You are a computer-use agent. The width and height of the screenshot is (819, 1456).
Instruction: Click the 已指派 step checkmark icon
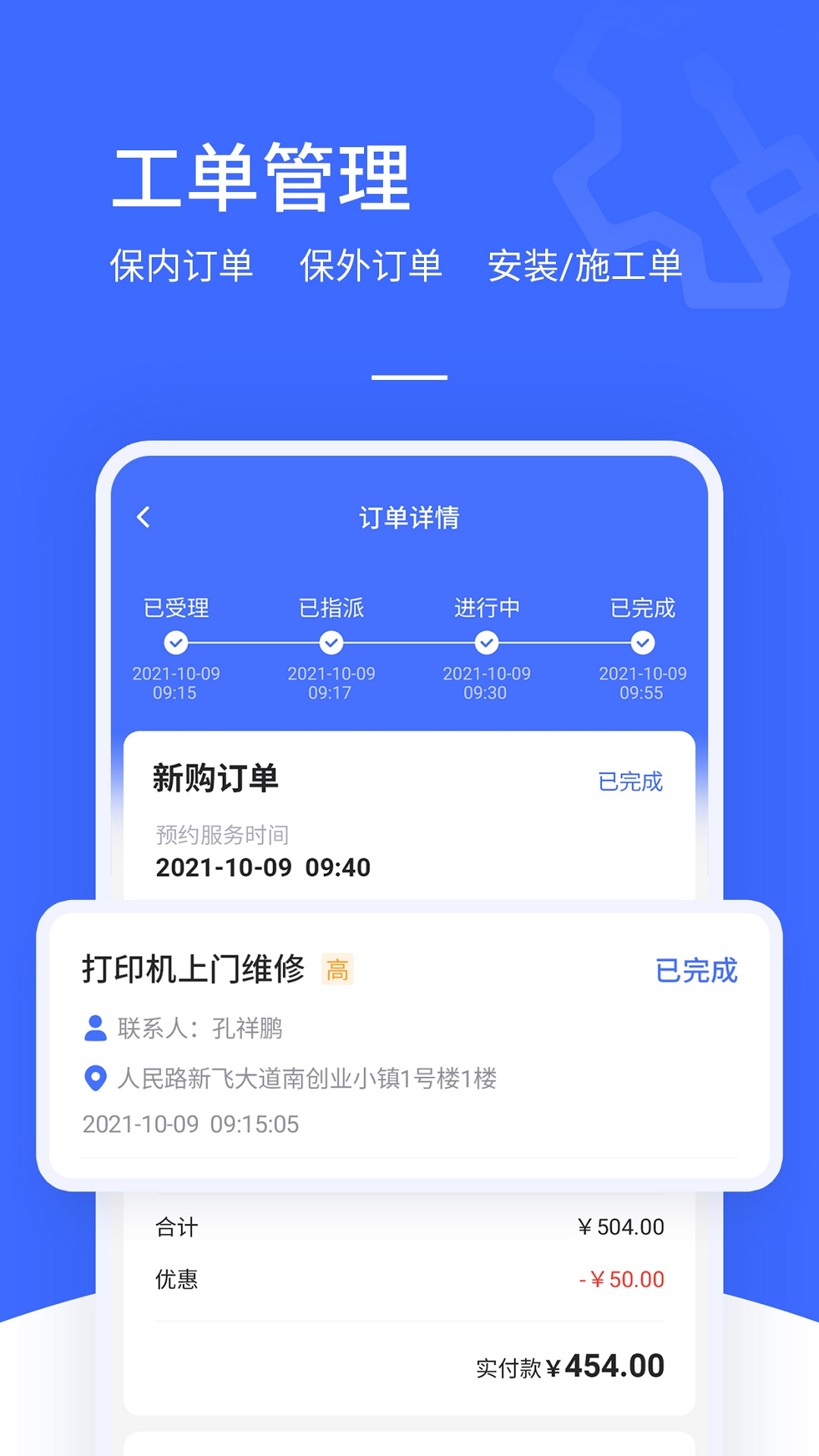329,644
